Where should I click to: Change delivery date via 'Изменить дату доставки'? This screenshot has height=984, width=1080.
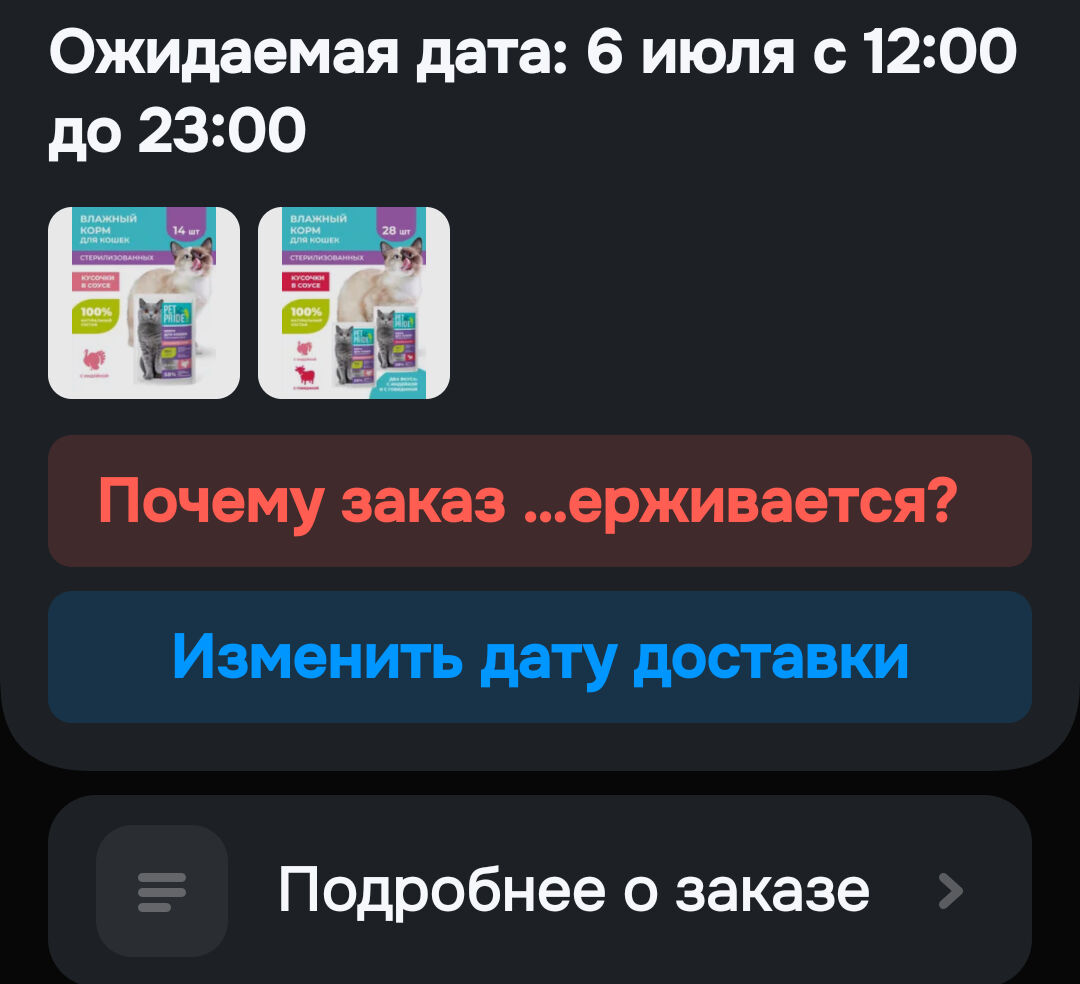click(x=540, y=657)
